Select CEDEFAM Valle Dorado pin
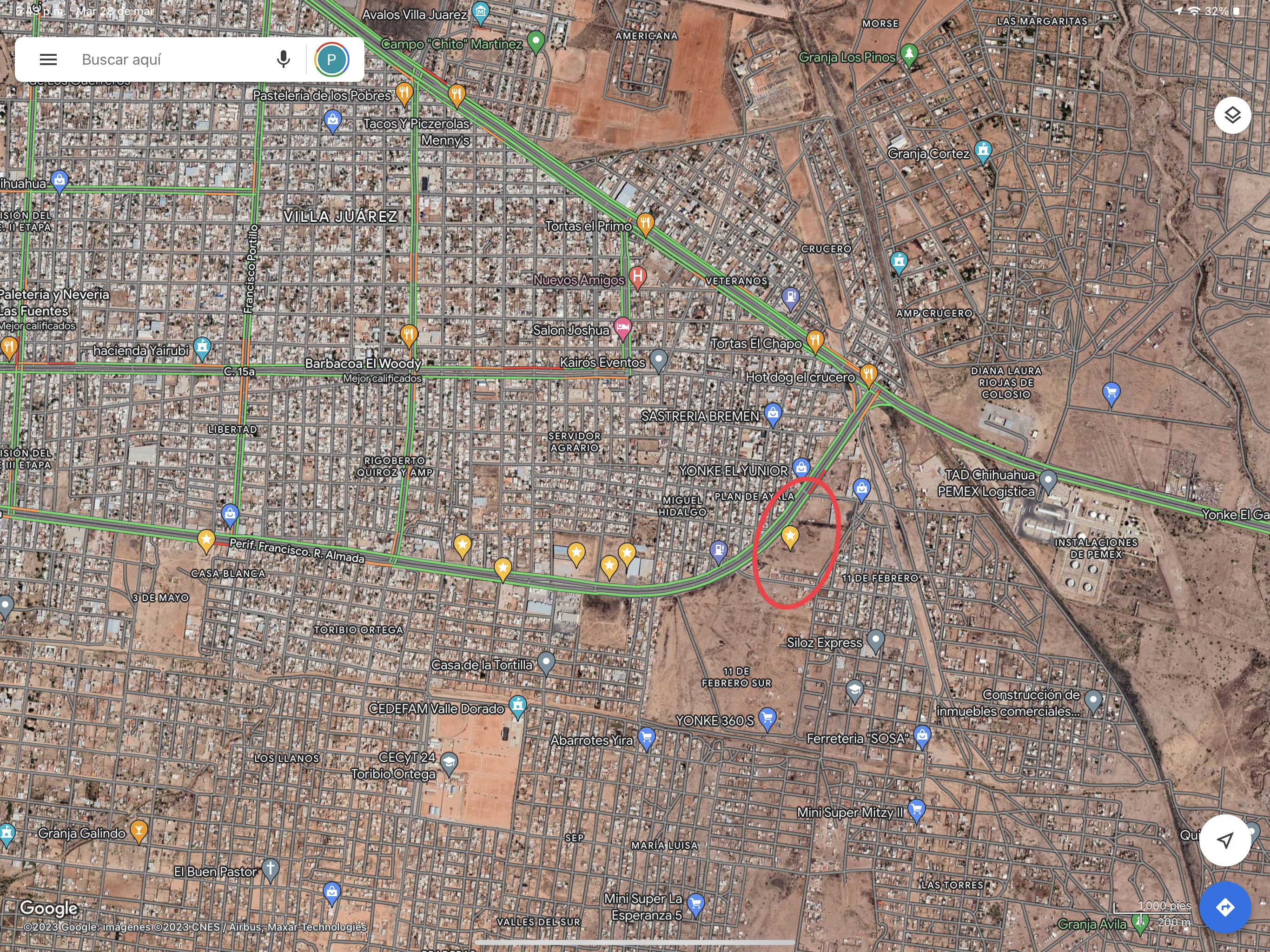1270x952 pixels. (x=518, y=706)
